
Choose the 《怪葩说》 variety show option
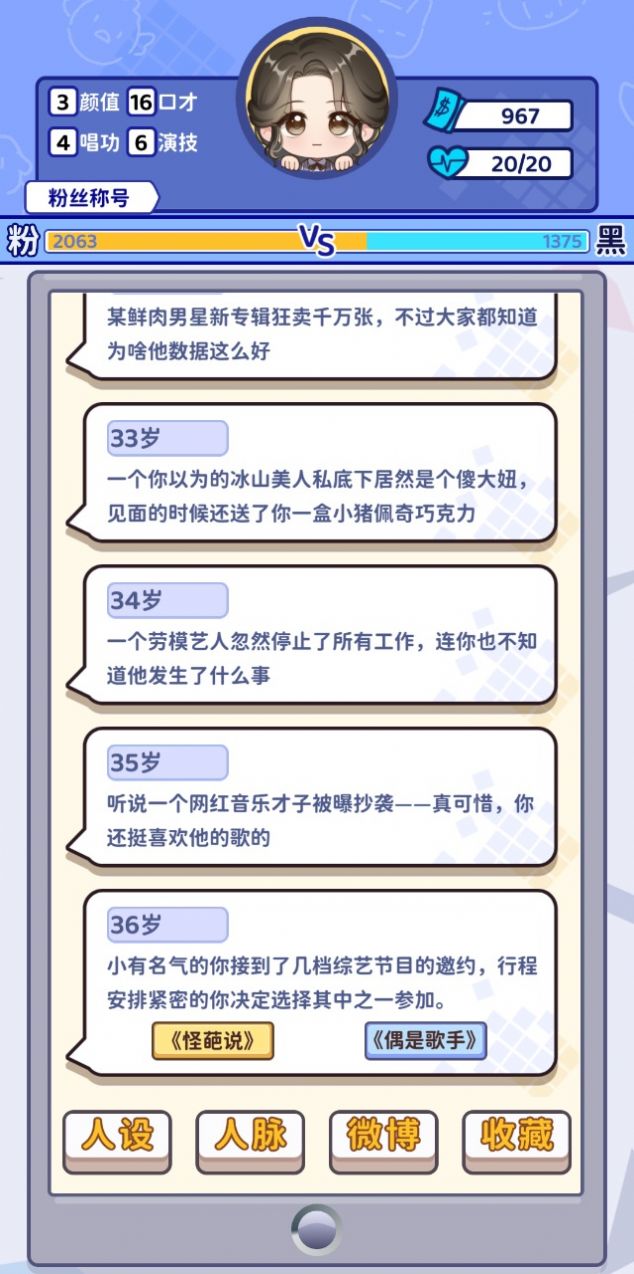pyautogui.click(x=212, y=1041)
